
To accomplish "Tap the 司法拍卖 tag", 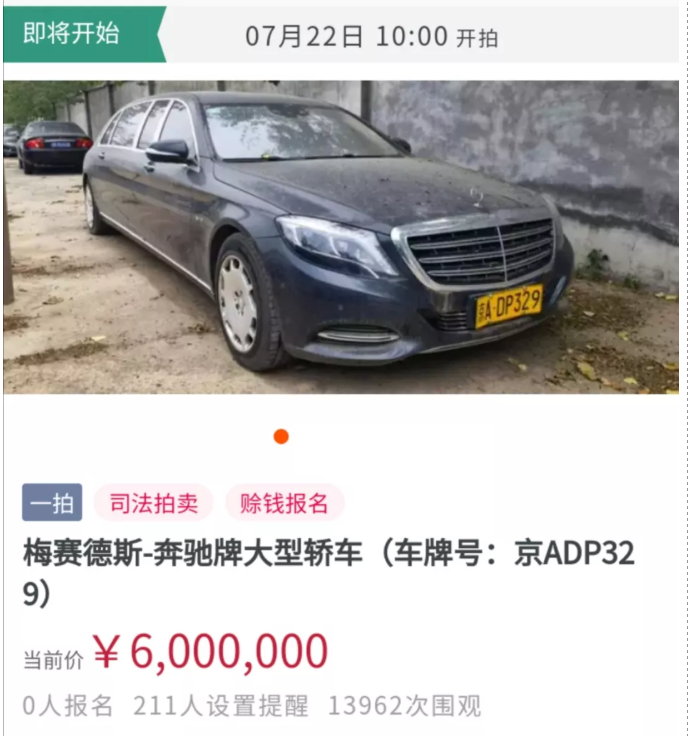I will pos(153,503).
